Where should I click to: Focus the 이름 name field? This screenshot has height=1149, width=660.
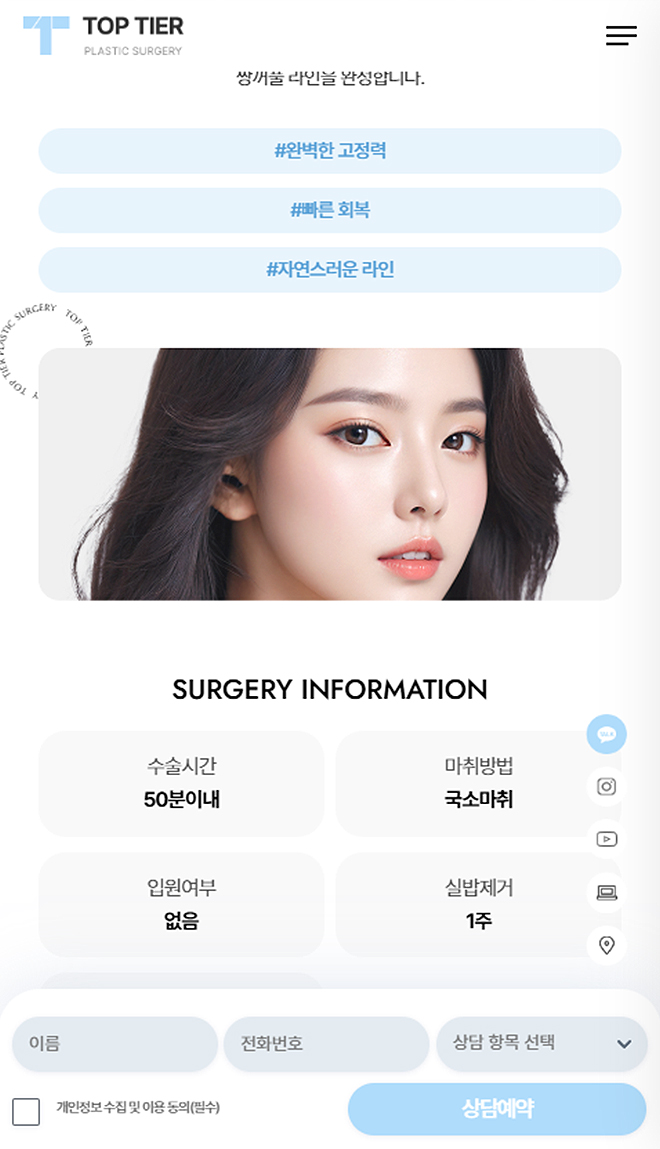click(x=115, y=1044)
